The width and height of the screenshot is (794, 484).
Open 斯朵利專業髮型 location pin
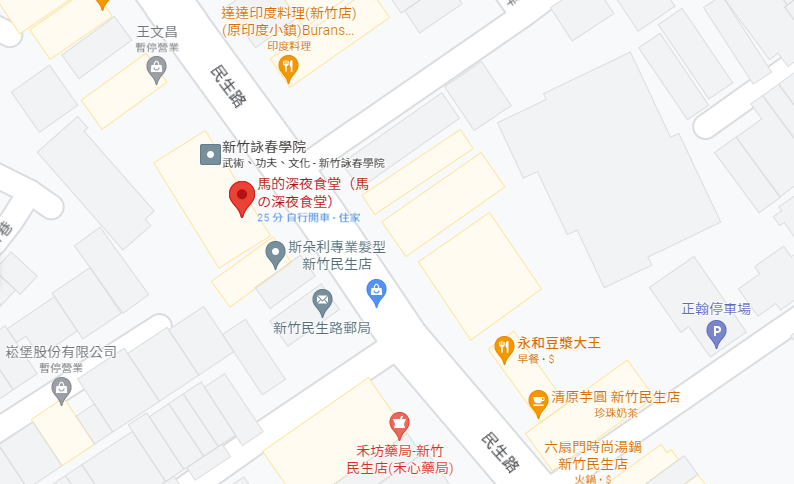point(275,255)
